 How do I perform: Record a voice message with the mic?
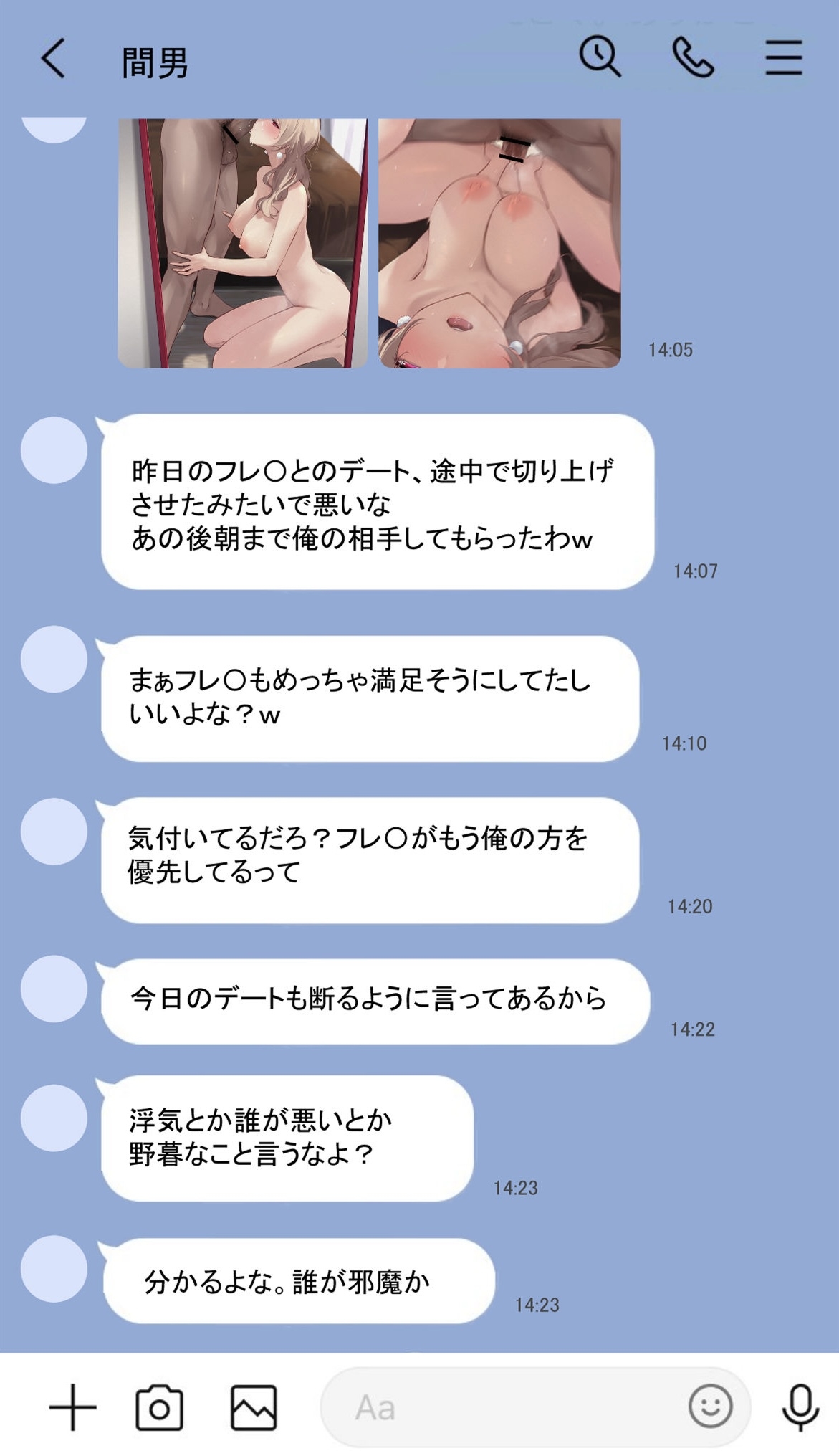(800, 1407)
